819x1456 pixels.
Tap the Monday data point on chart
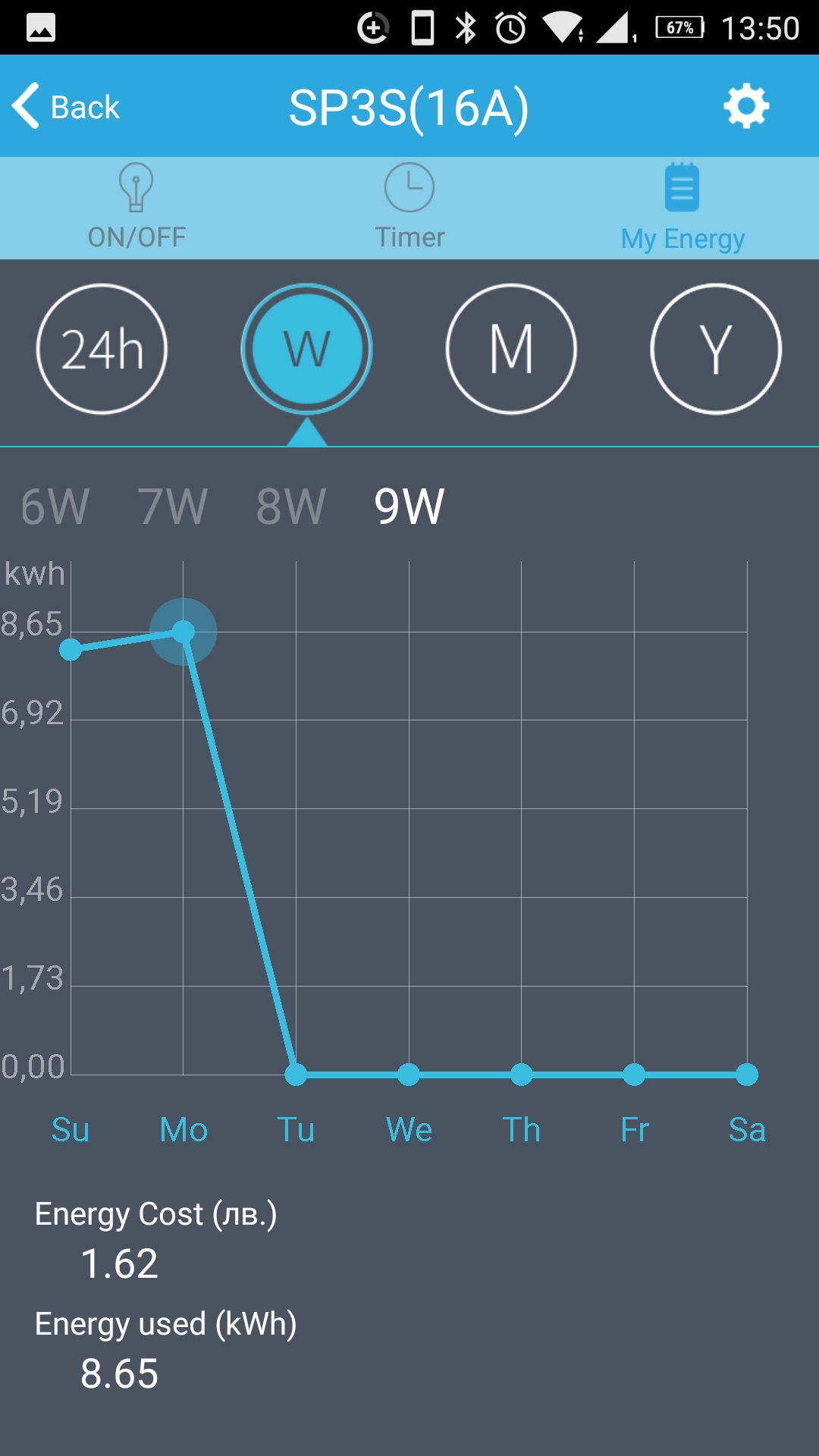pos(184,632)
